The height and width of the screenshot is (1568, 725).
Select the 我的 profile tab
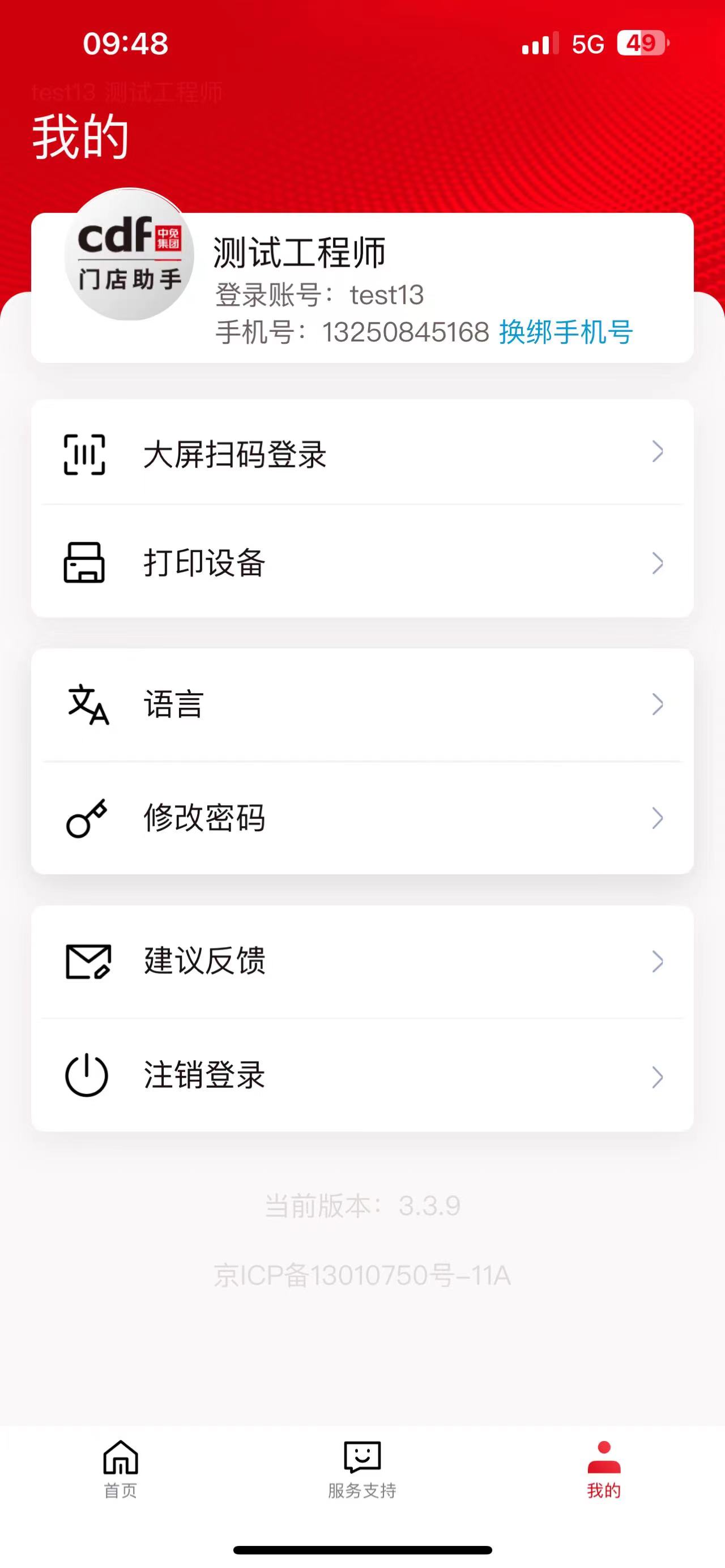pos(603,1469)
